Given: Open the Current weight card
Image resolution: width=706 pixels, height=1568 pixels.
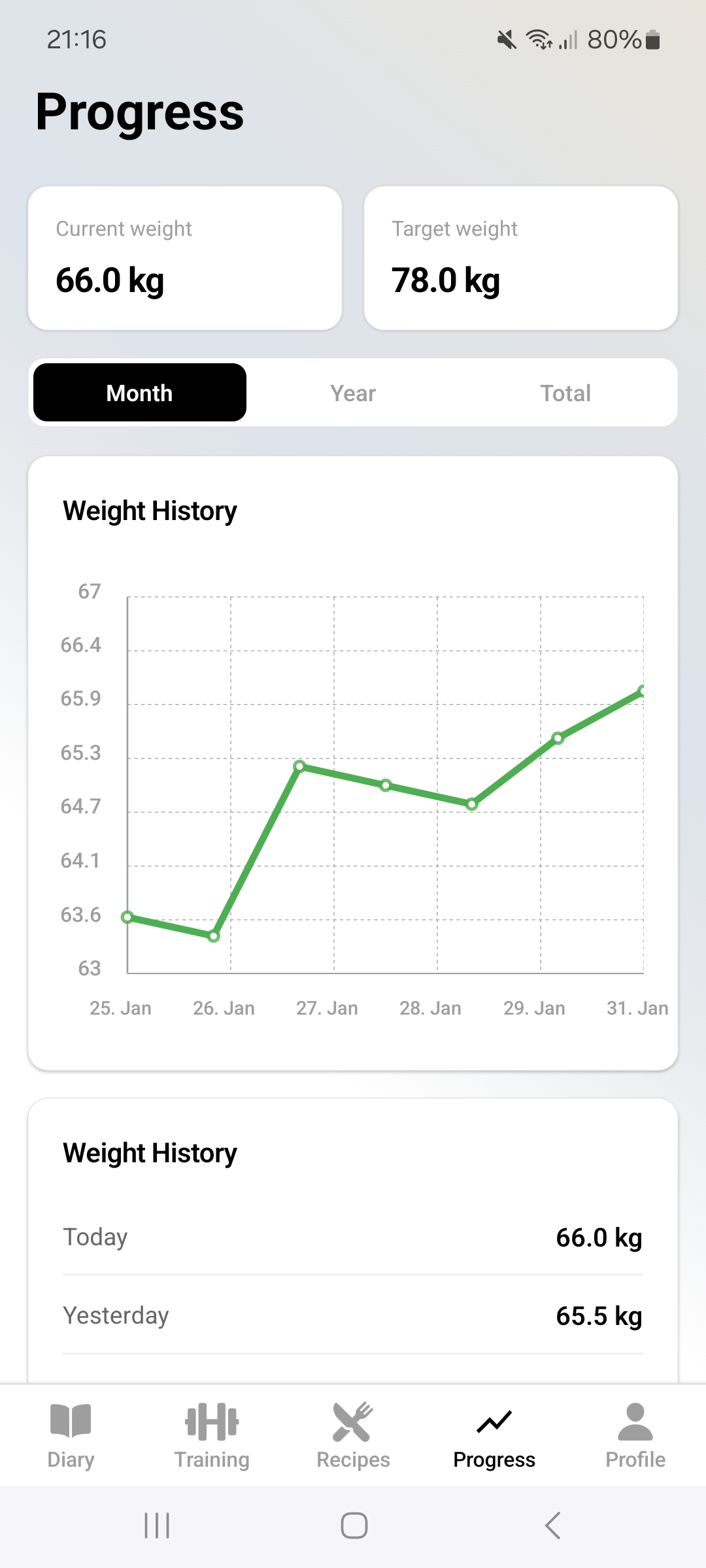Looking at the screenshot, I should pos(185,259).
